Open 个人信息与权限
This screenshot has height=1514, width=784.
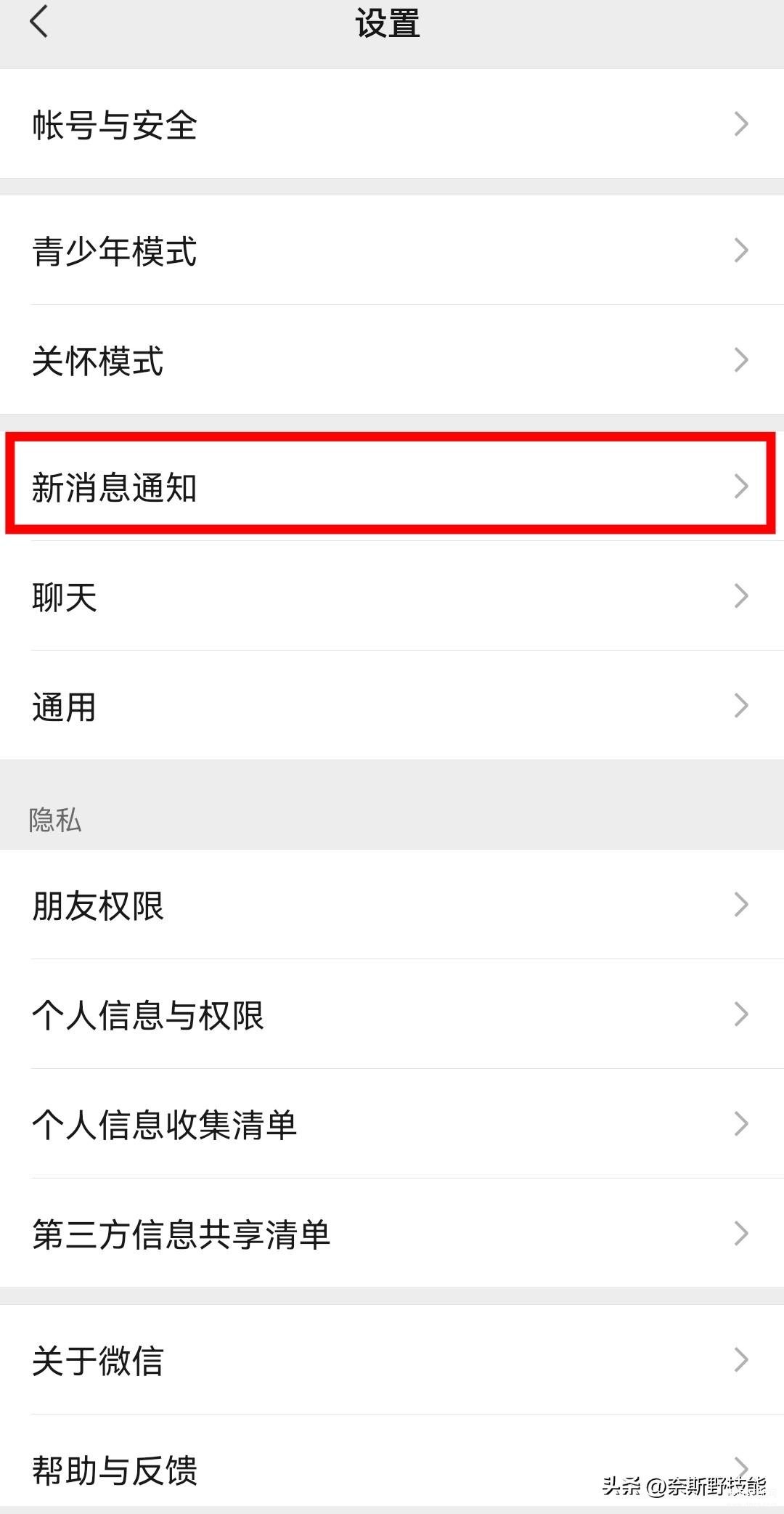pos(392,1014)
